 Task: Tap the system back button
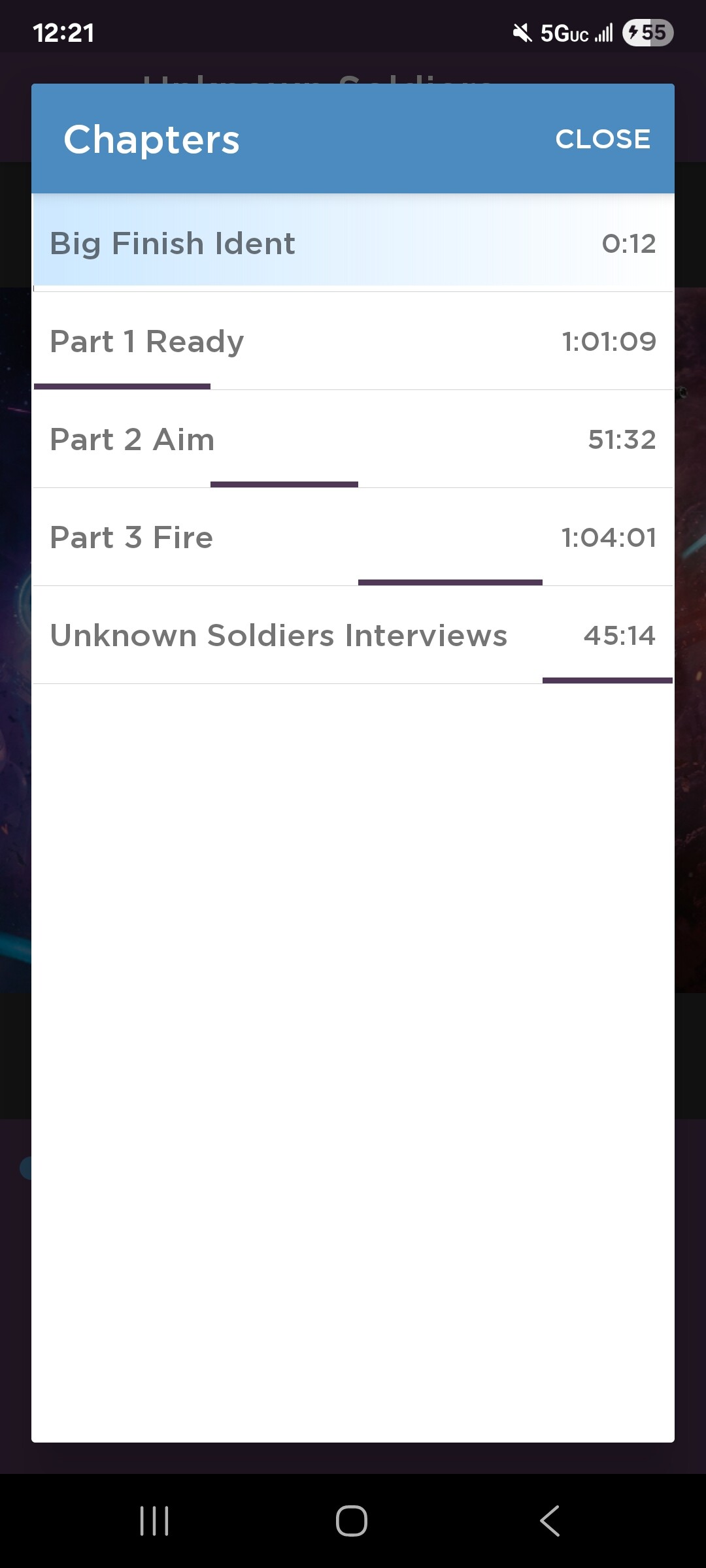[550, 1521]
